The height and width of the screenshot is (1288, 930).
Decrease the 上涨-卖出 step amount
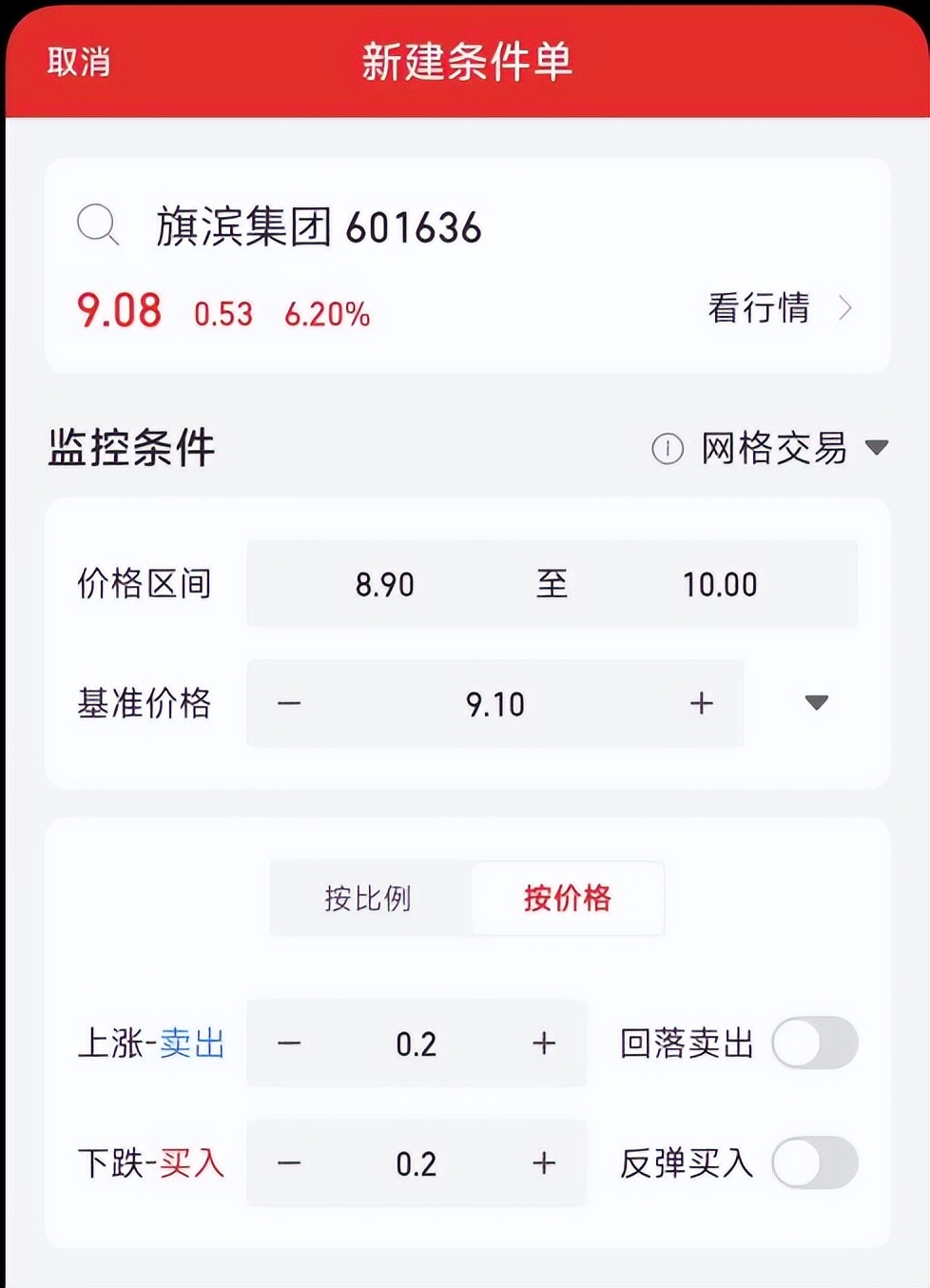289,1044
